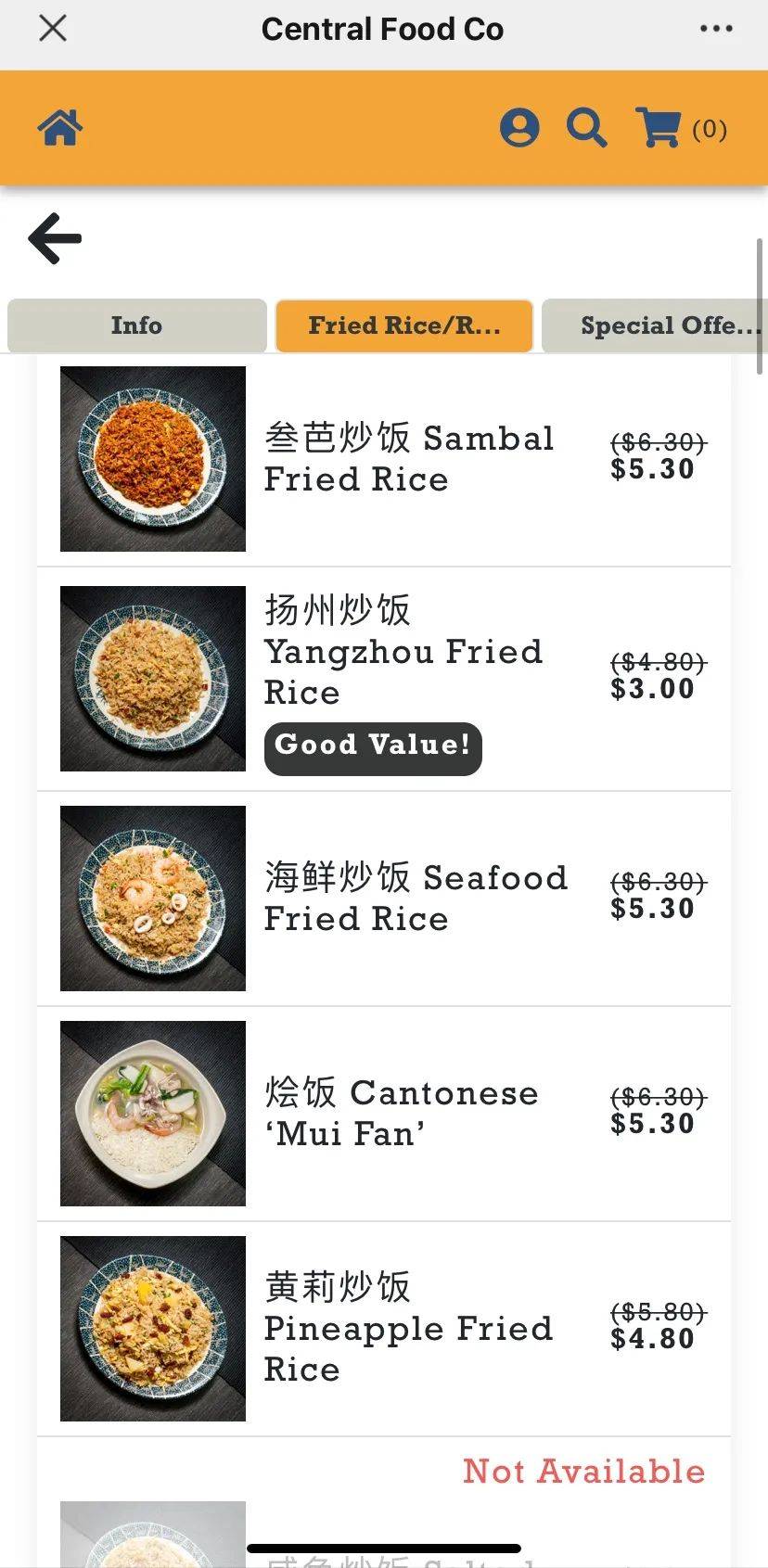View the Pineapple Fried Rice thumbnail

[x=153, y=1328]
